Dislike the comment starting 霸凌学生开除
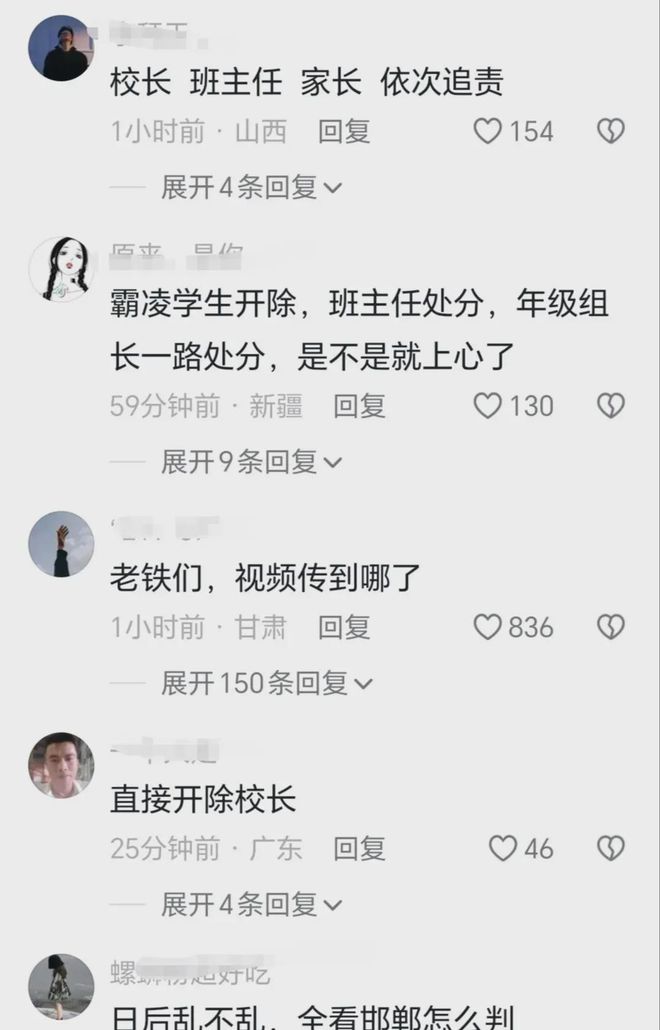This screenshot has height=1030, width=660. (x=610, y=405)
